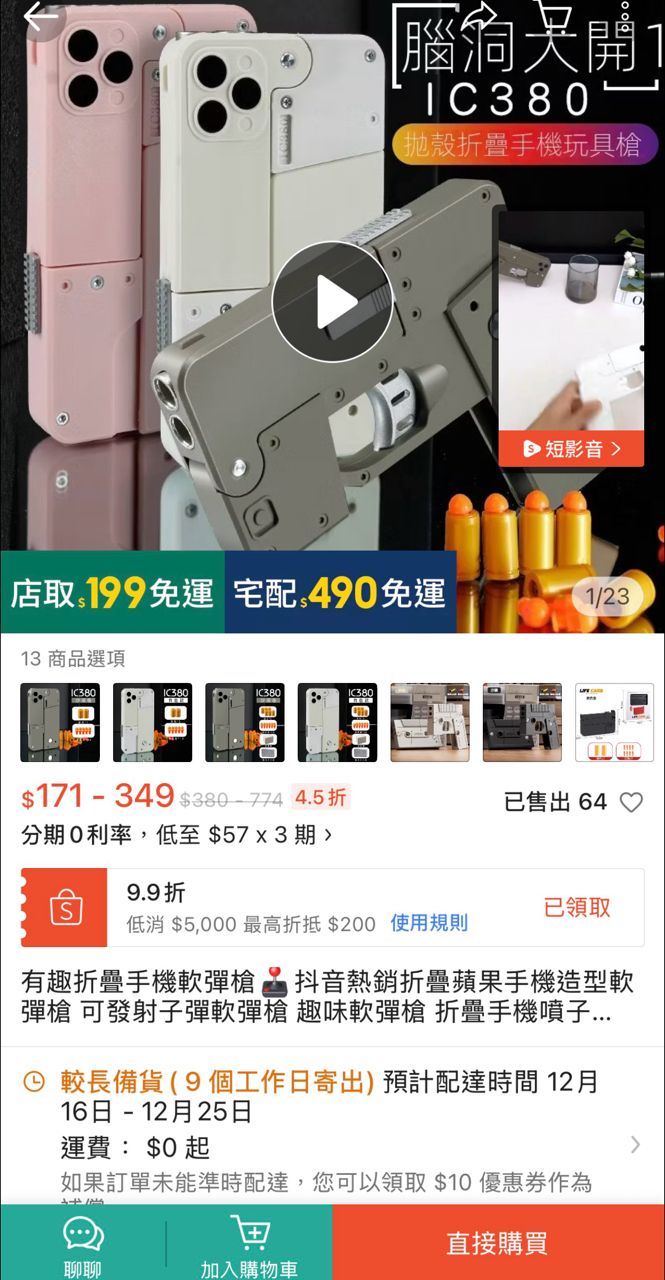The width and height of the screenshot is (665, 1280).
Task: Expand the 分期0利率 installment details
Action: click(177, 834)
